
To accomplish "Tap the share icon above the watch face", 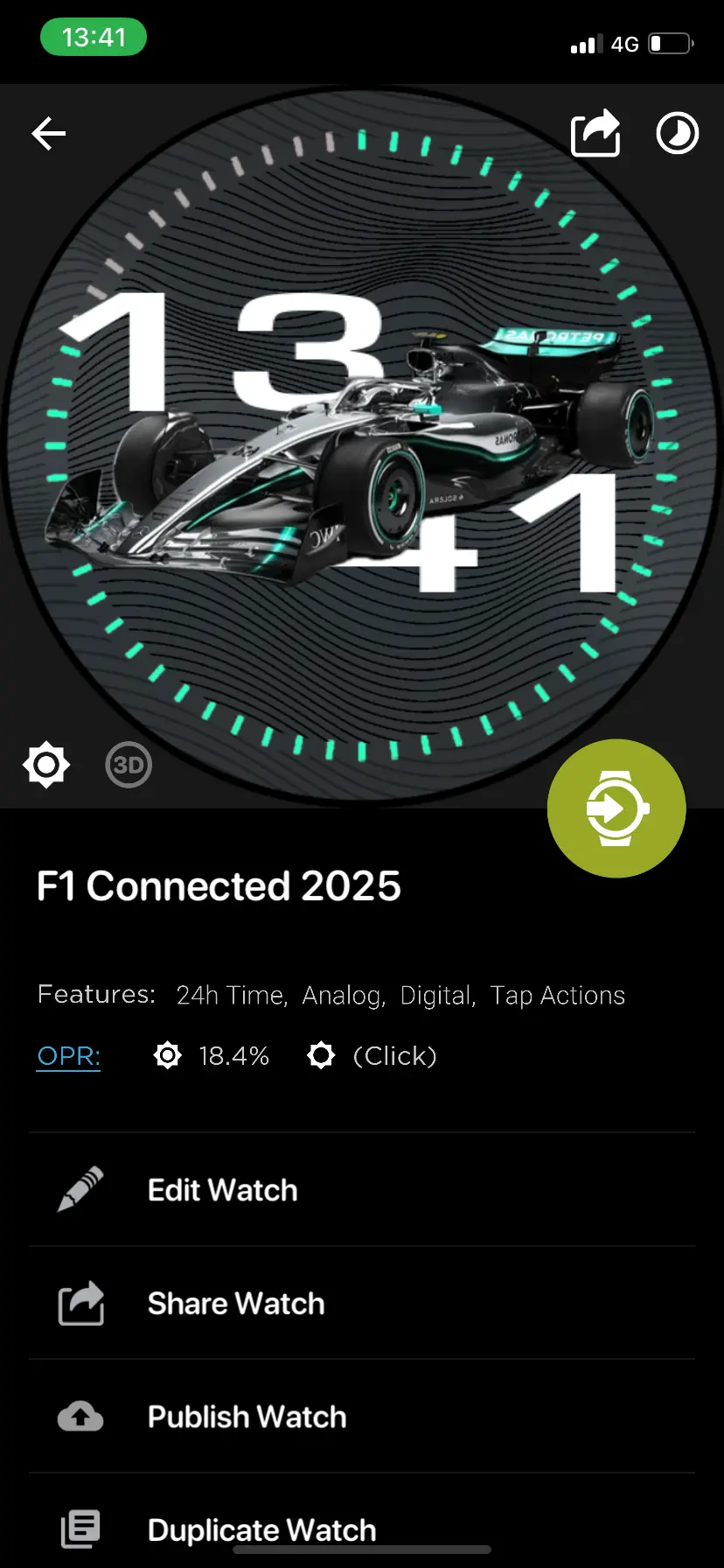I will [x=595, y=133].
